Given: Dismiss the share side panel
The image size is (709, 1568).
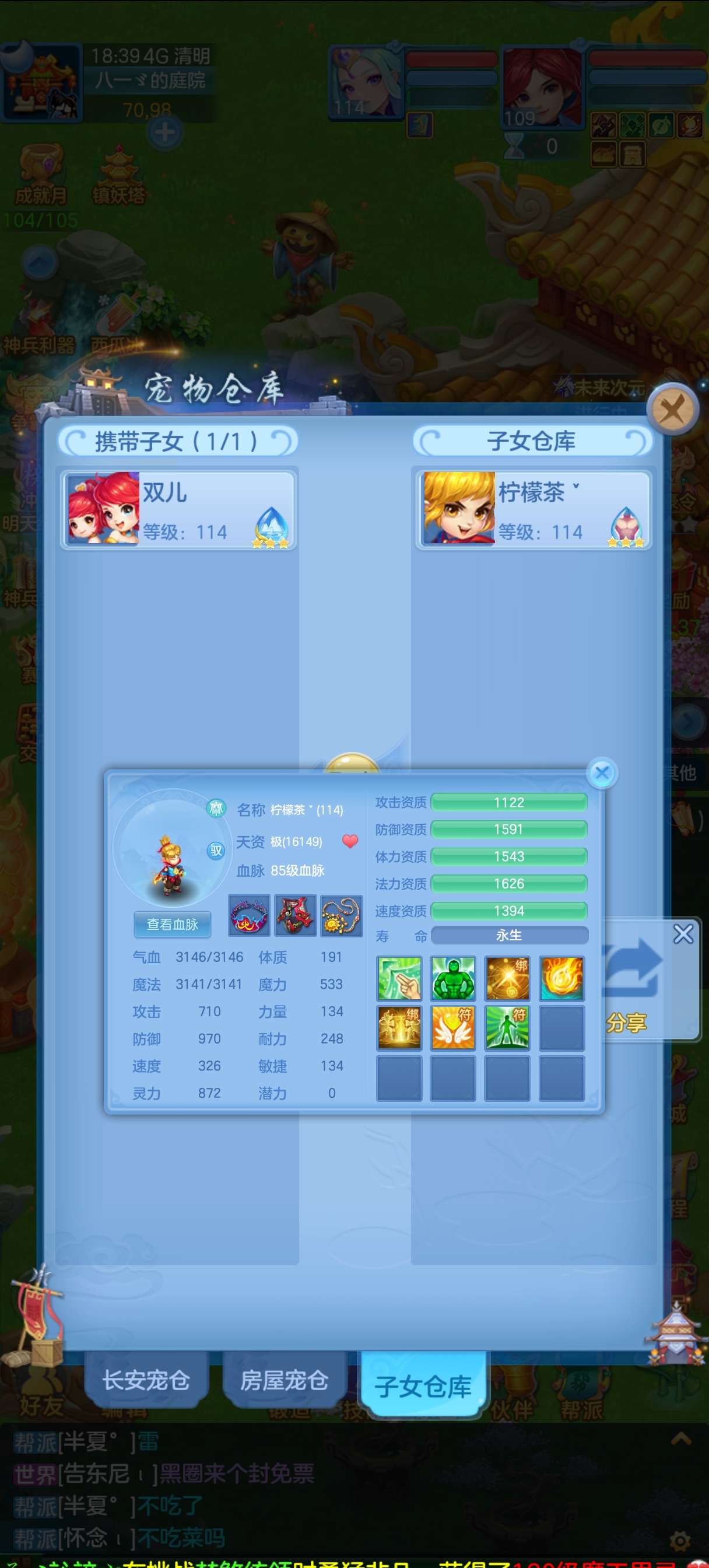Looking at the screenshot, I should [683, 934].
